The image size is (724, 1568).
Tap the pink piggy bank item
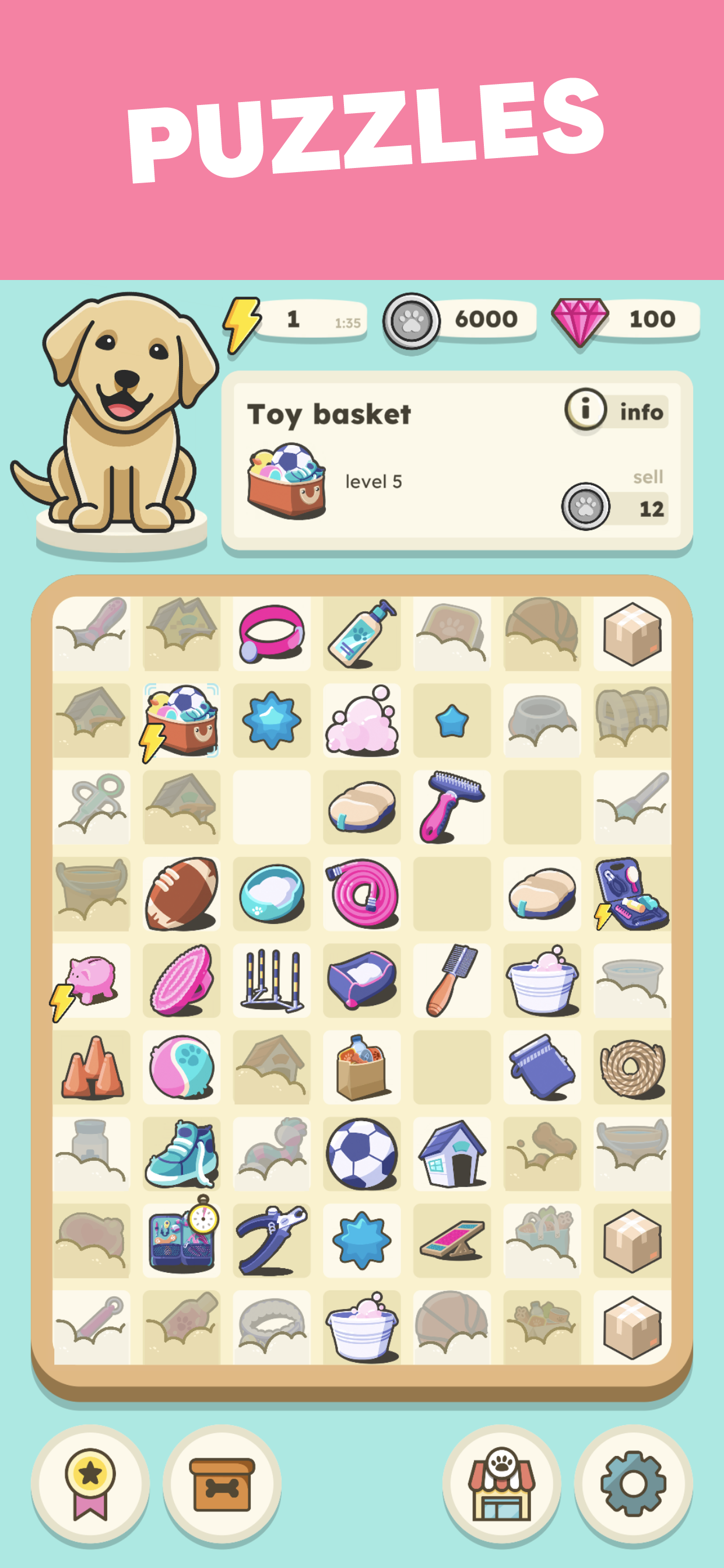92,980
